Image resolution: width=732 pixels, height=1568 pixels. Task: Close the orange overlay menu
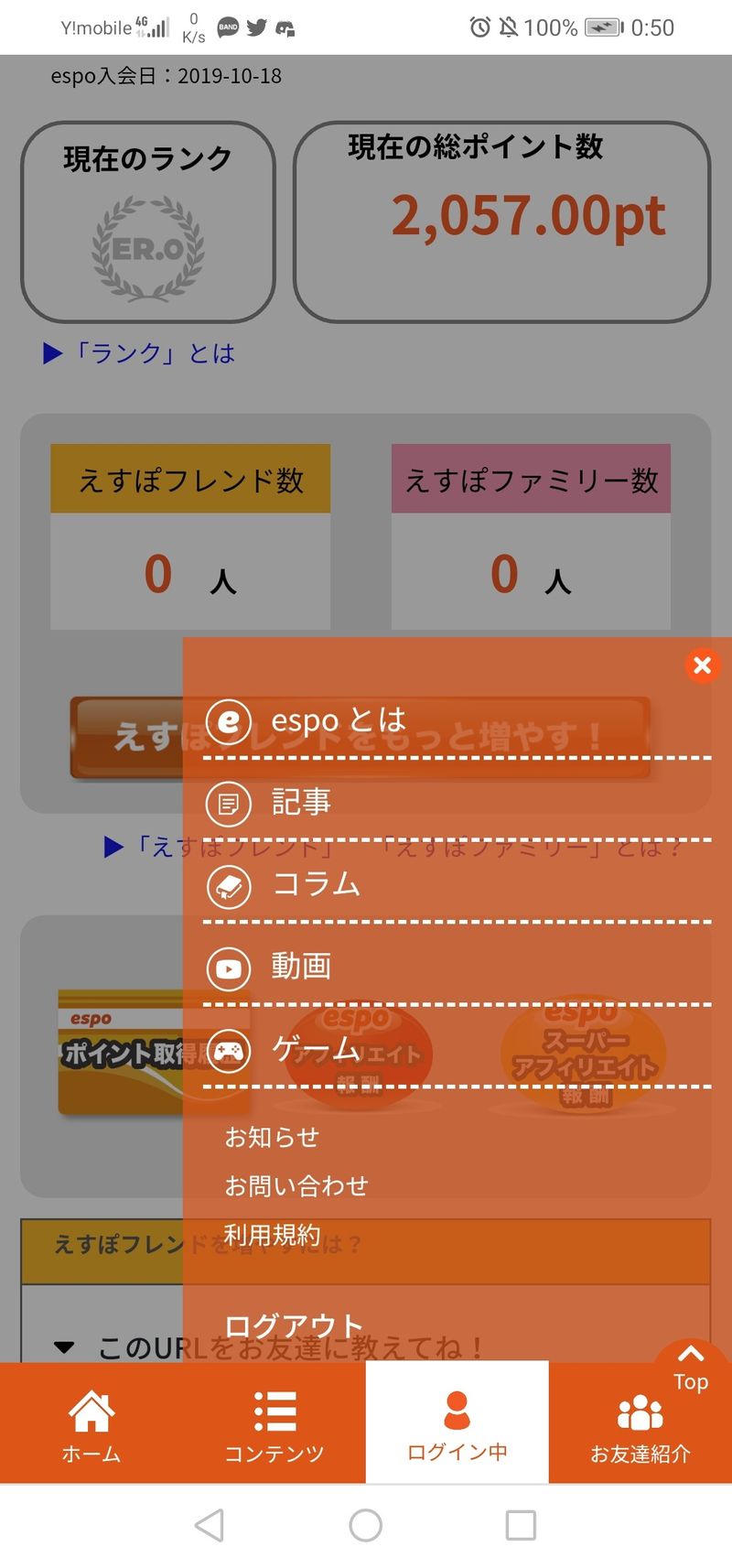coord(702,665)
